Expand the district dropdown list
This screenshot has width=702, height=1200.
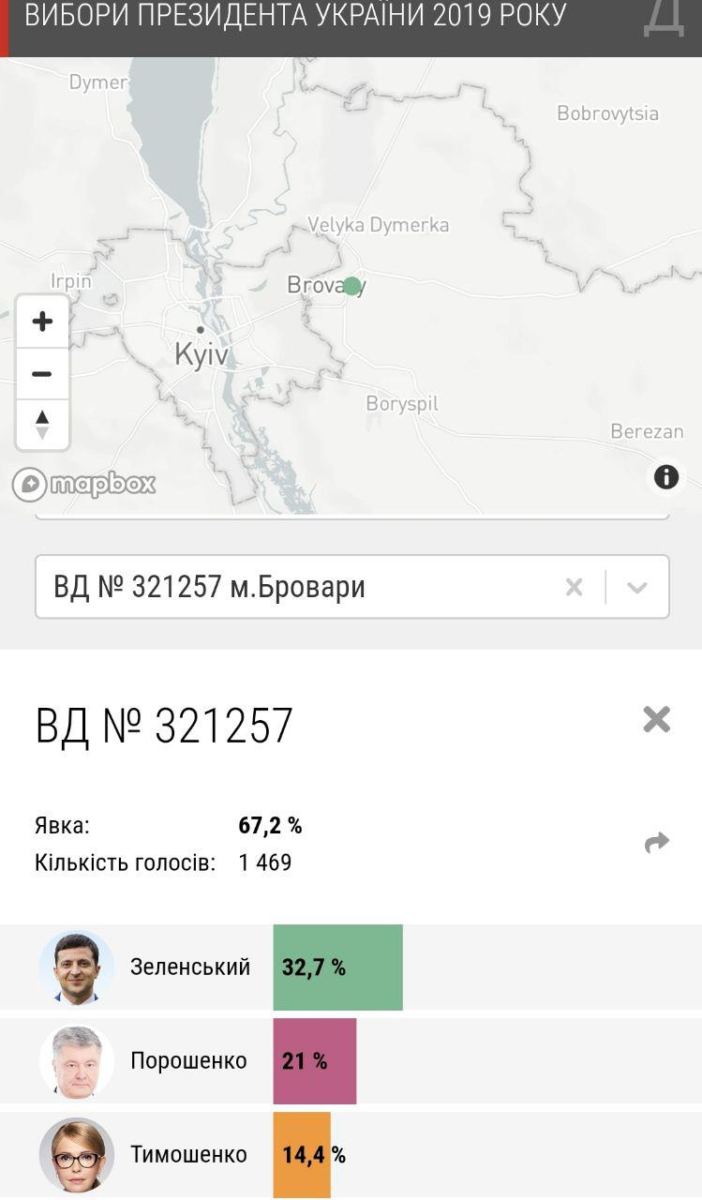(x=637, y=587)
